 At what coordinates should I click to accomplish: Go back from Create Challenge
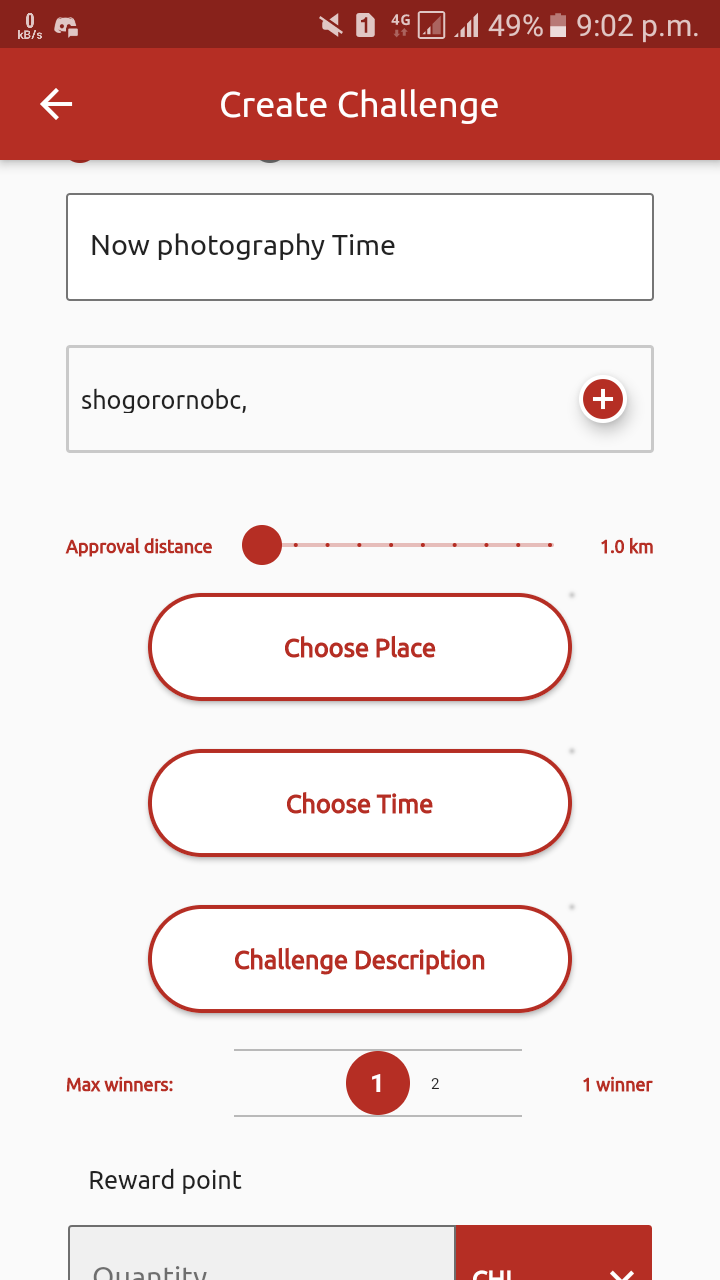click(x=56, y=105)
